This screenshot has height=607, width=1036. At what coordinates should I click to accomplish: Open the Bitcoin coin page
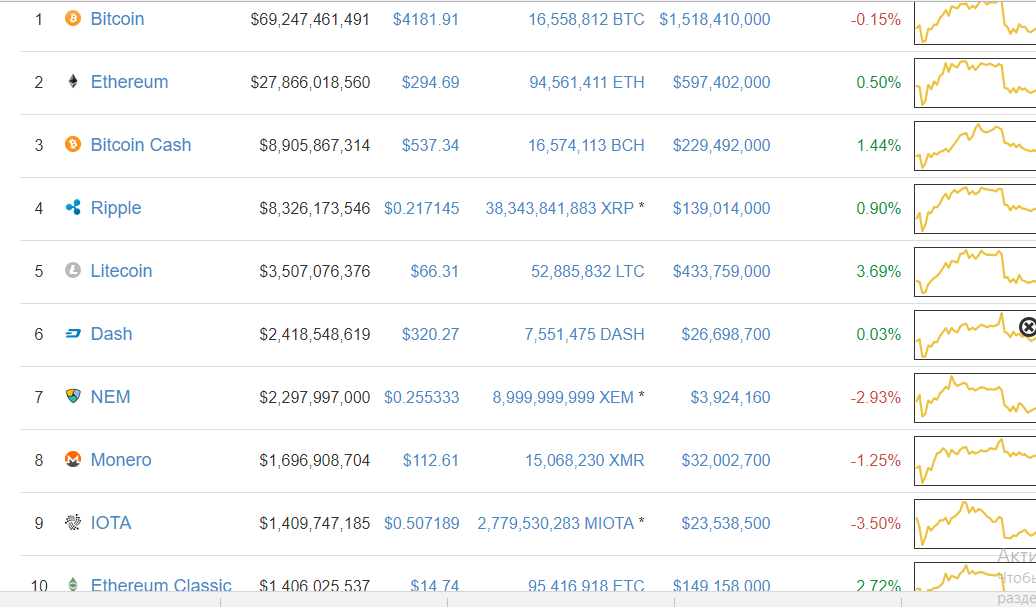(x=117, y=19)
